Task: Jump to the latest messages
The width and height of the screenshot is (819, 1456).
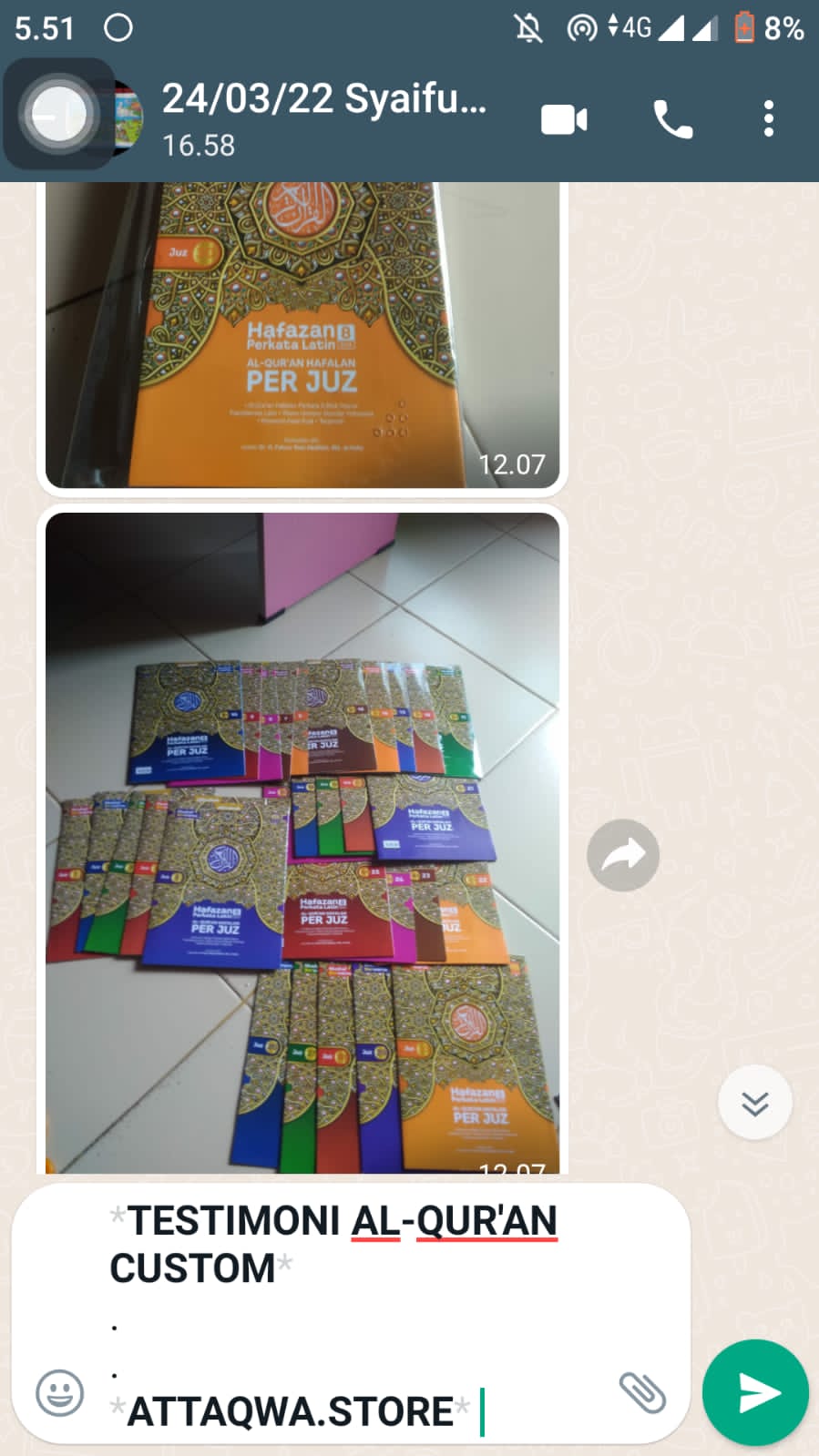Action: [754, 1103]
